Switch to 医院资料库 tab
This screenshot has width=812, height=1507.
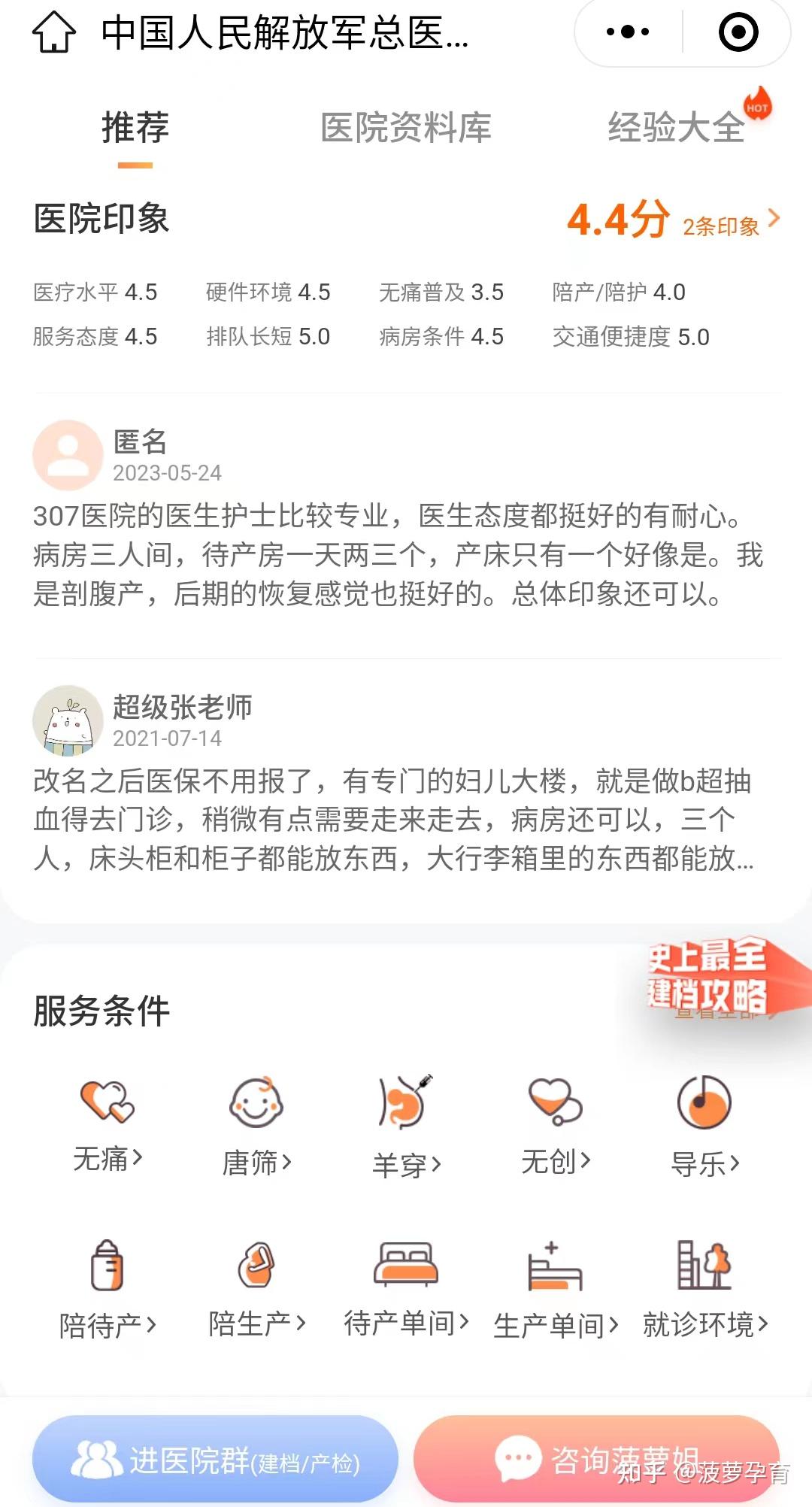tap(405, 127)
